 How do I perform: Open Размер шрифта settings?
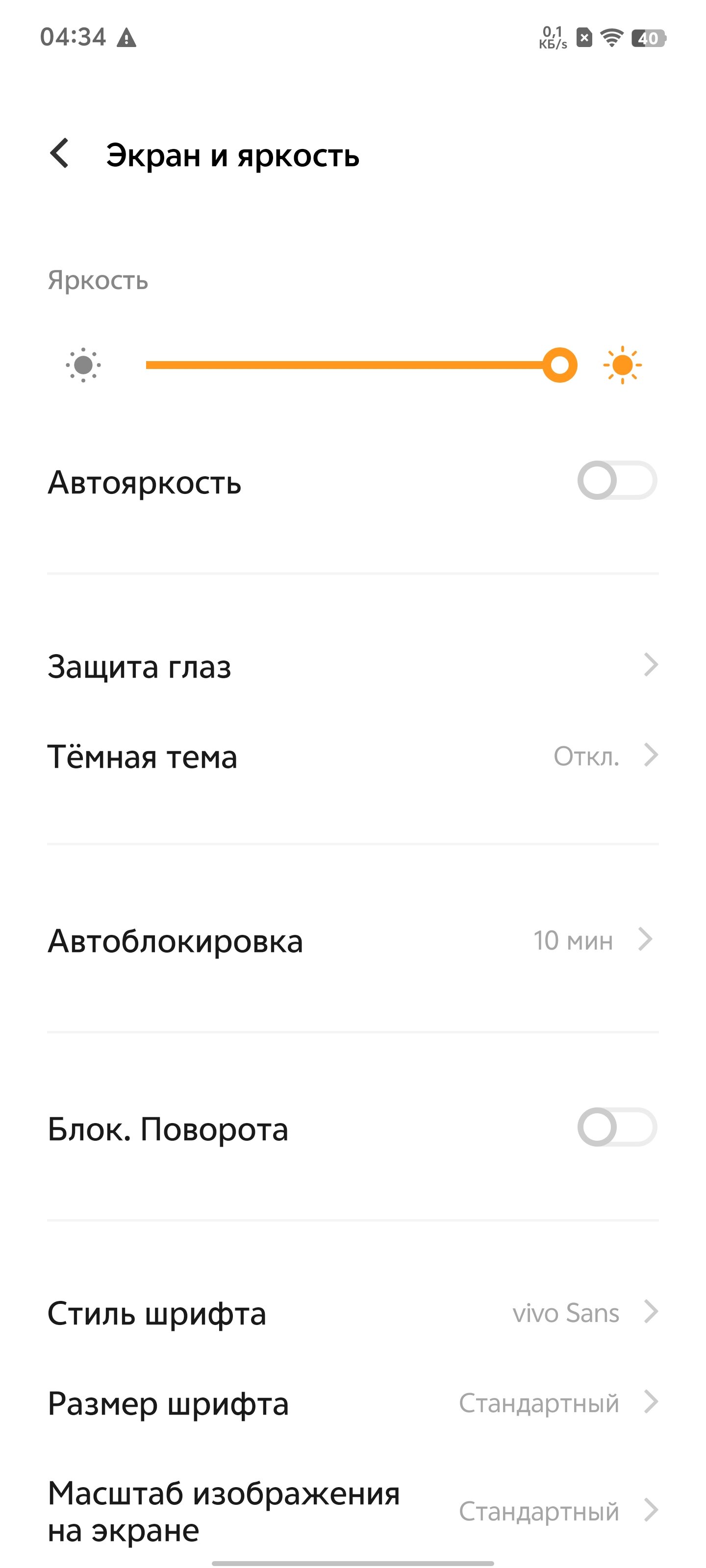point(352,1403)
